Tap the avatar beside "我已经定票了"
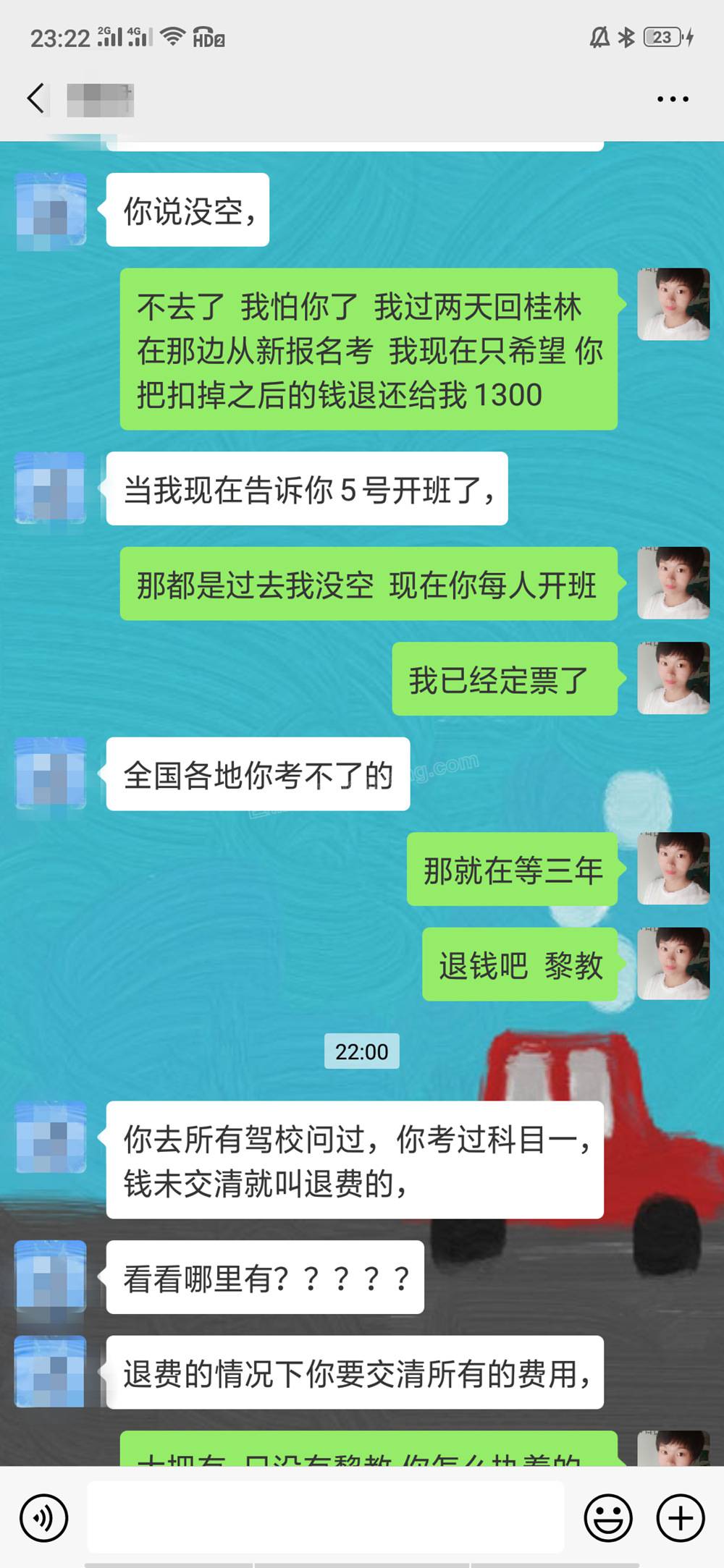The height and width of the screenshot is (1568, 724). pos(673,678)
